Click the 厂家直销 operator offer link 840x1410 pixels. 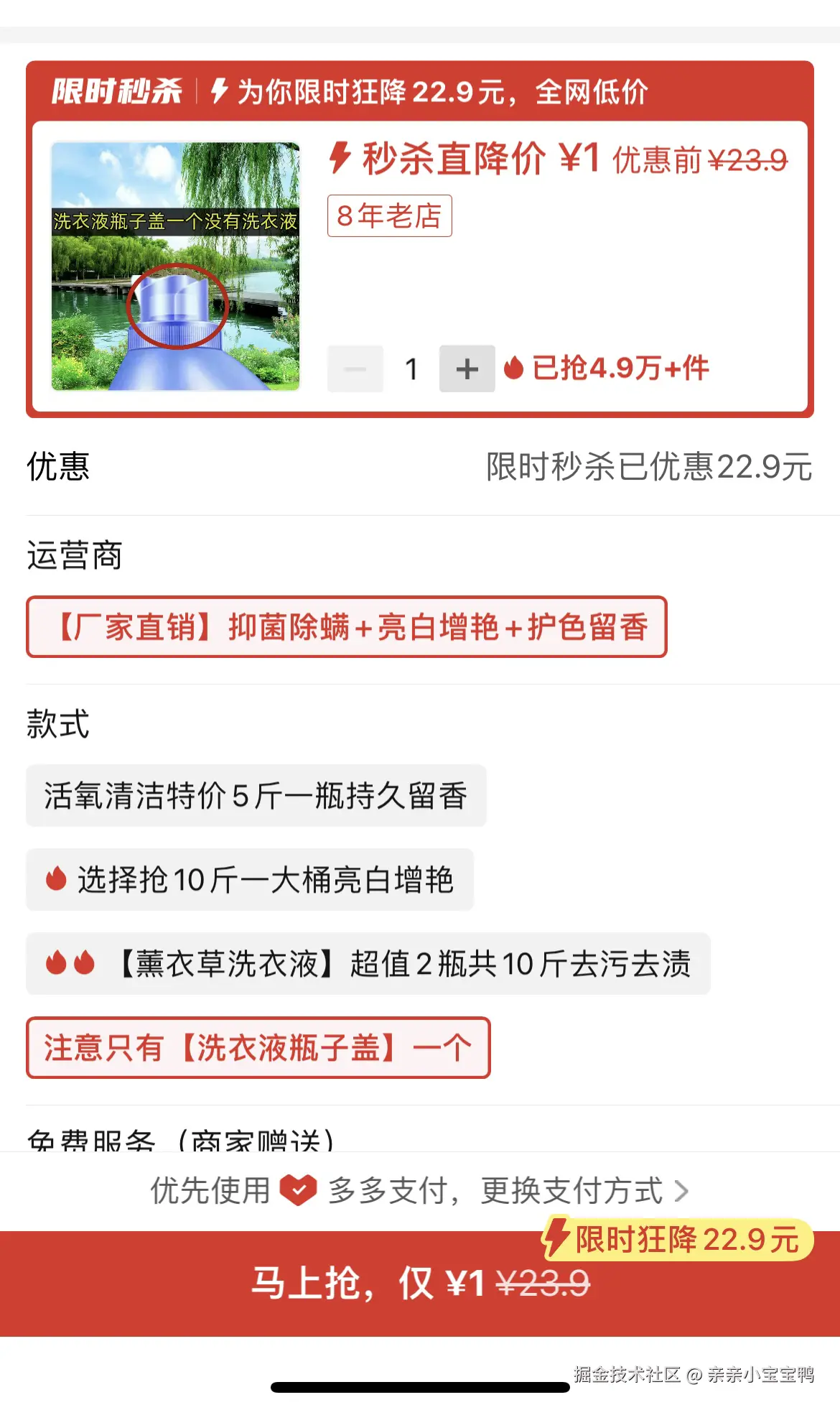[347, 626]
